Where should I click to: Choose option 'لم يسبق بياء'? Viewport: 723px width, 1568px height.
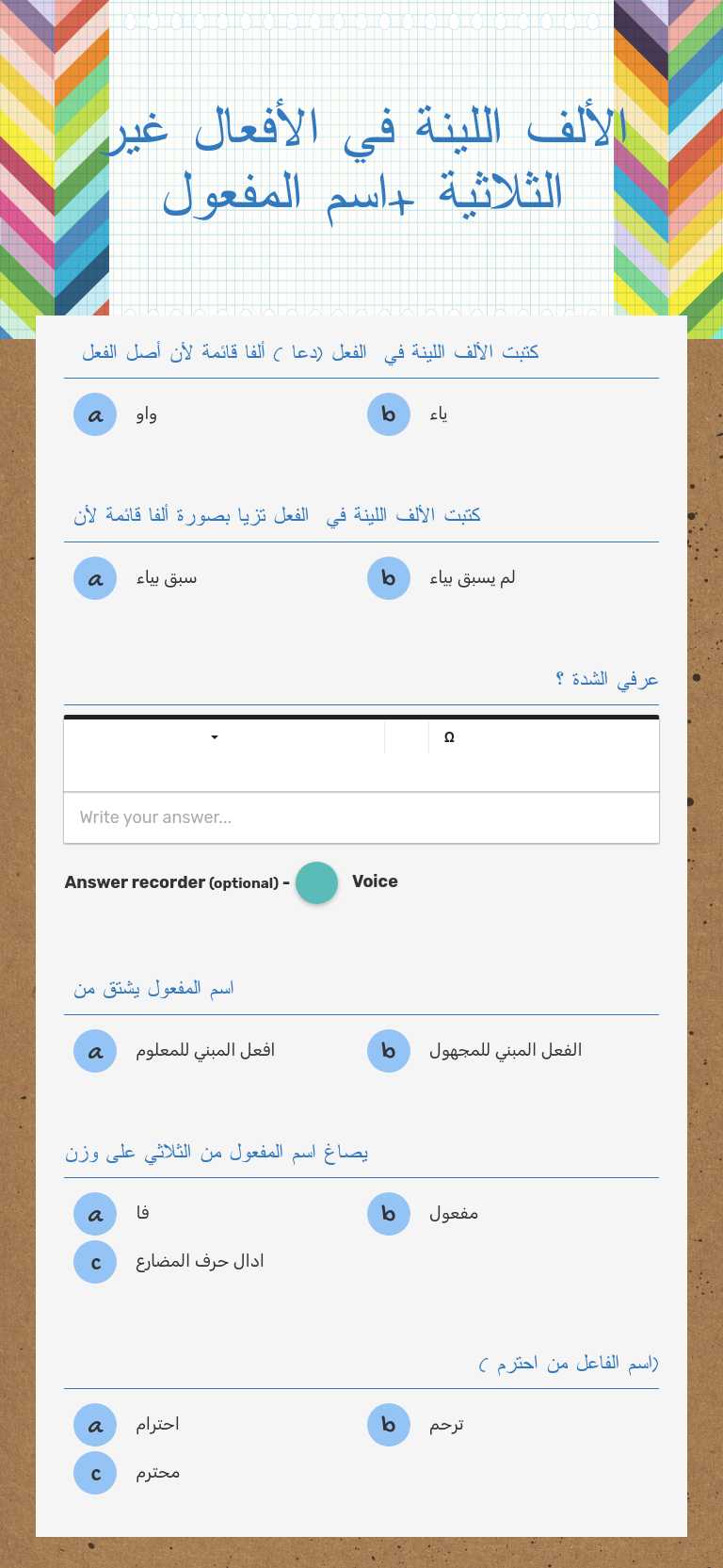point(389,578)
